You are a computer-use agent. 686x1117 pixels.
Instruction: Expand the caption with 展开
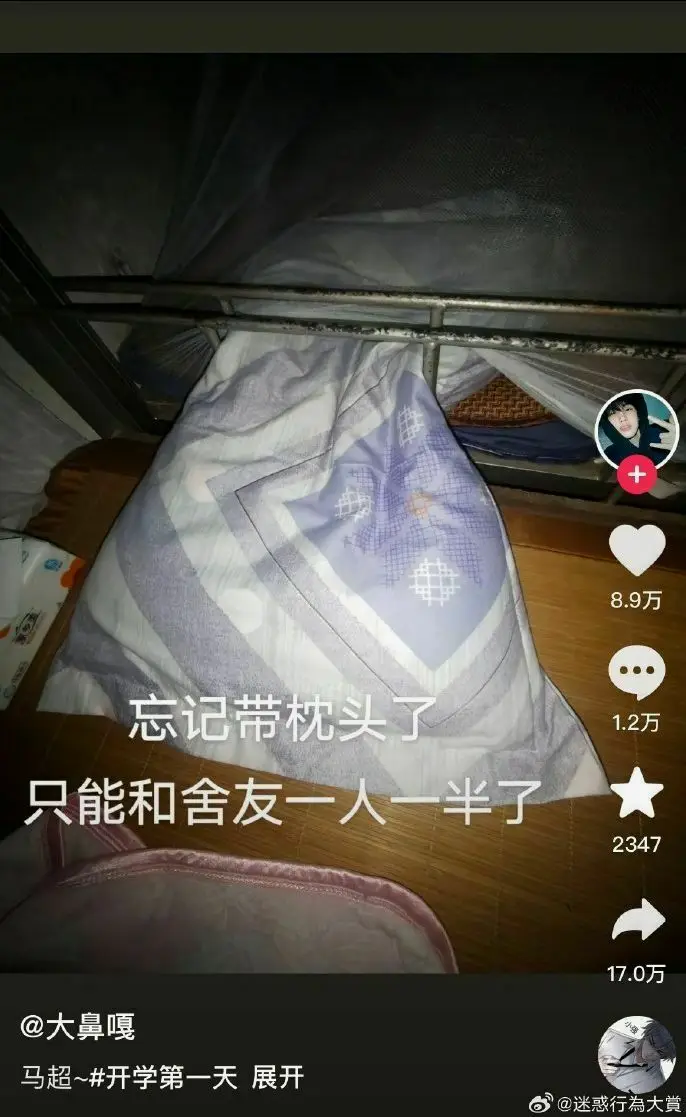pos(278,1077)
